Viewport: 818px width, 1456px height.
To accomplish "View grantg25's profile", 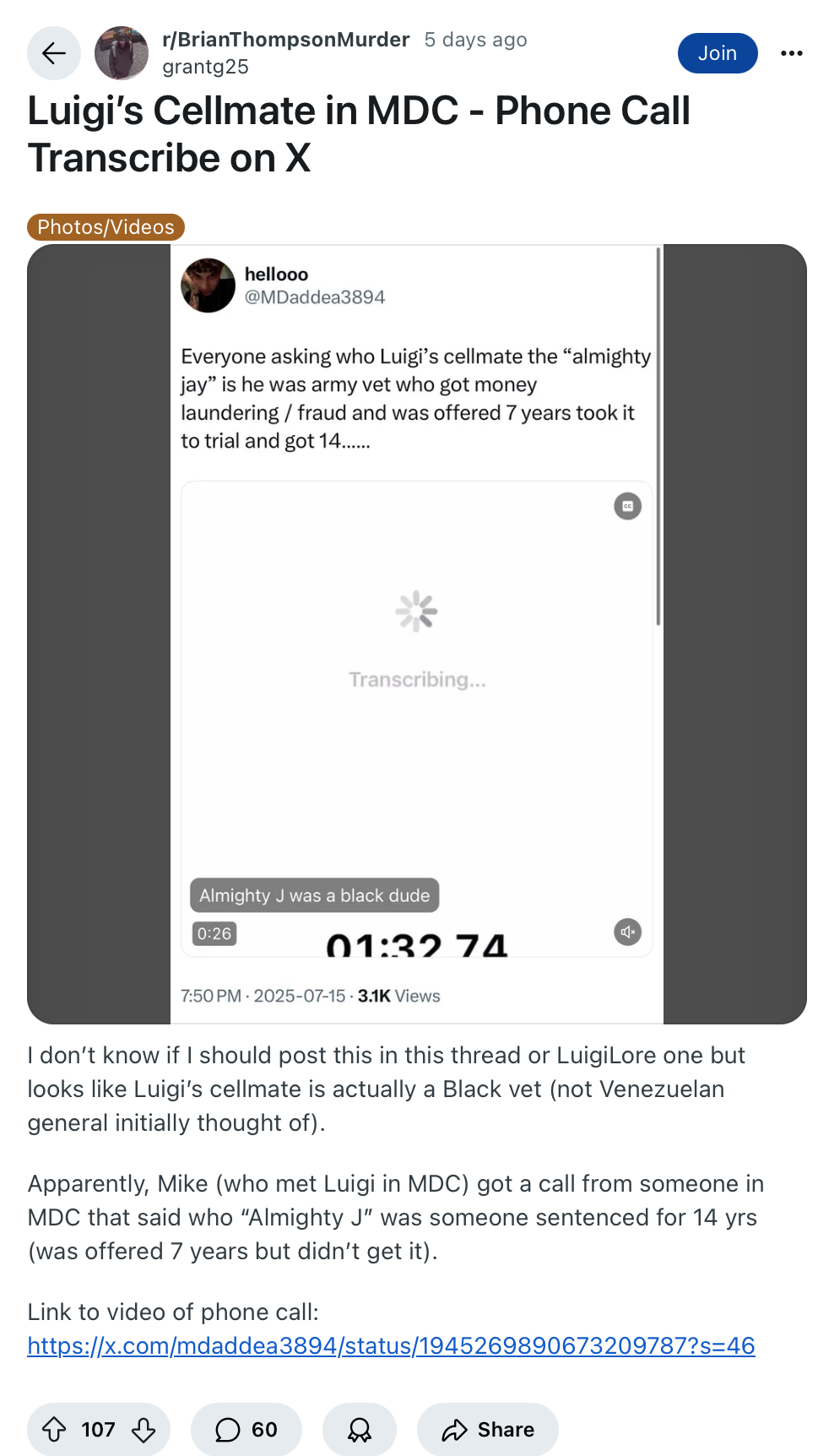I will [205, 67].
